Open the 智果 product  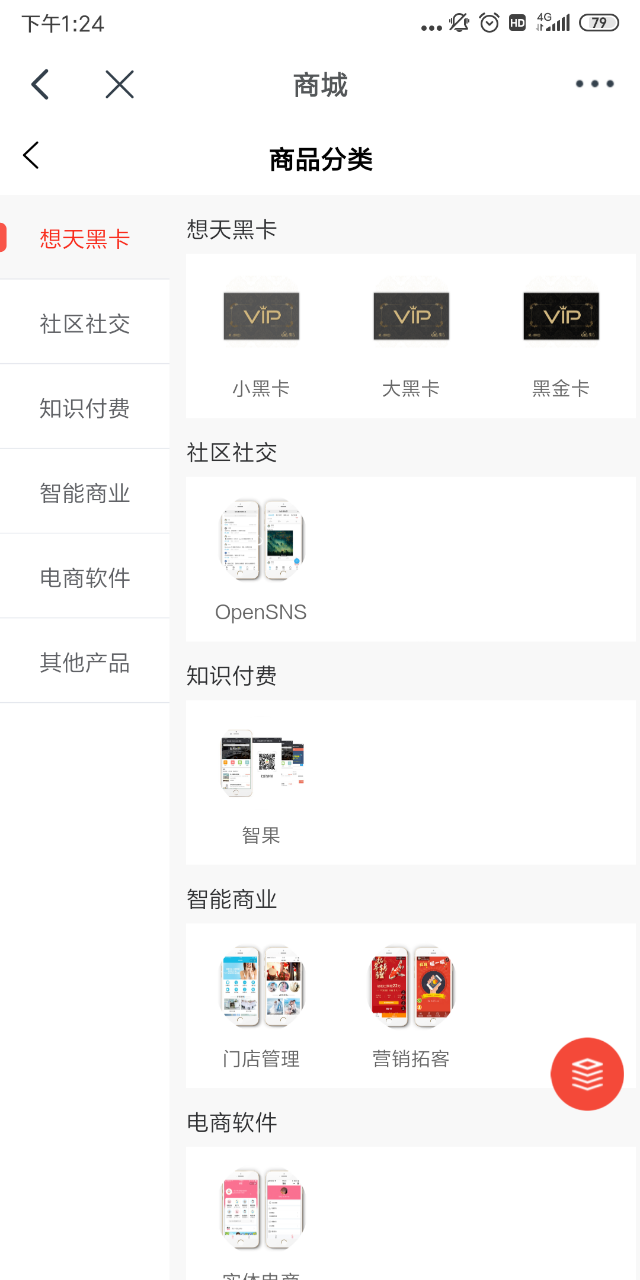tap(261, 784)
